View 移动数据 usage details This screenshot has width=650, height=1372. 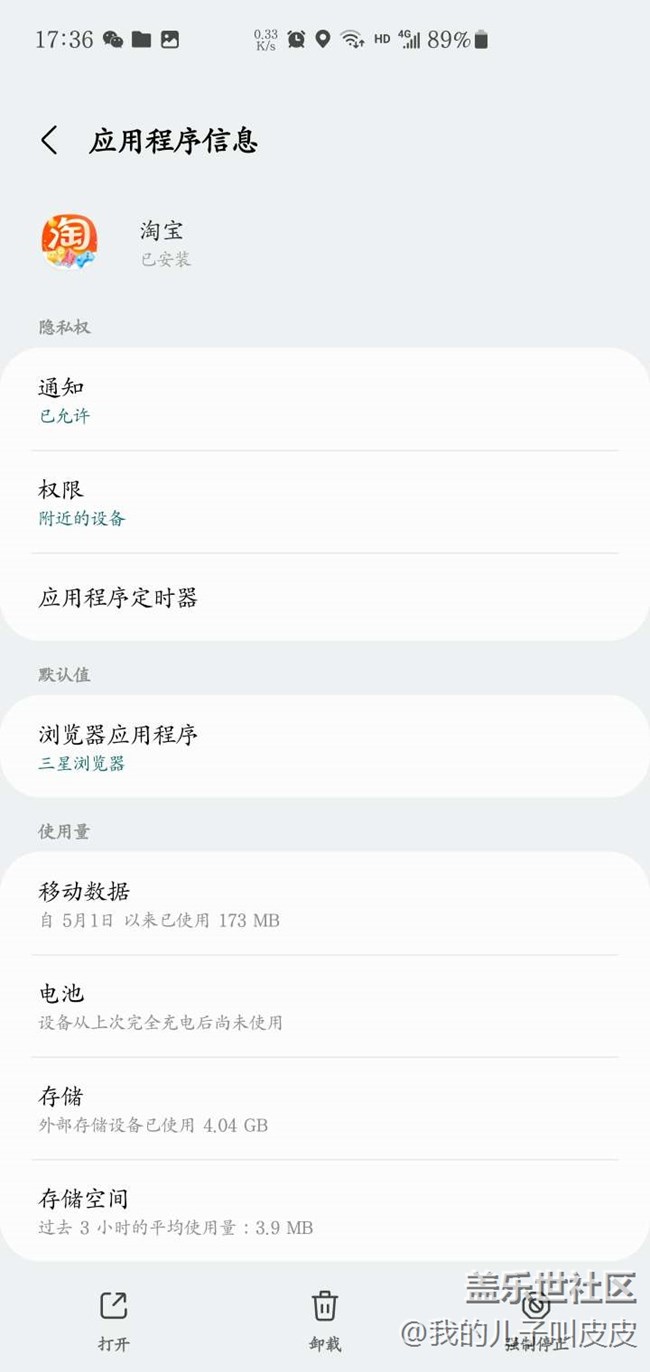click(324, 904)
